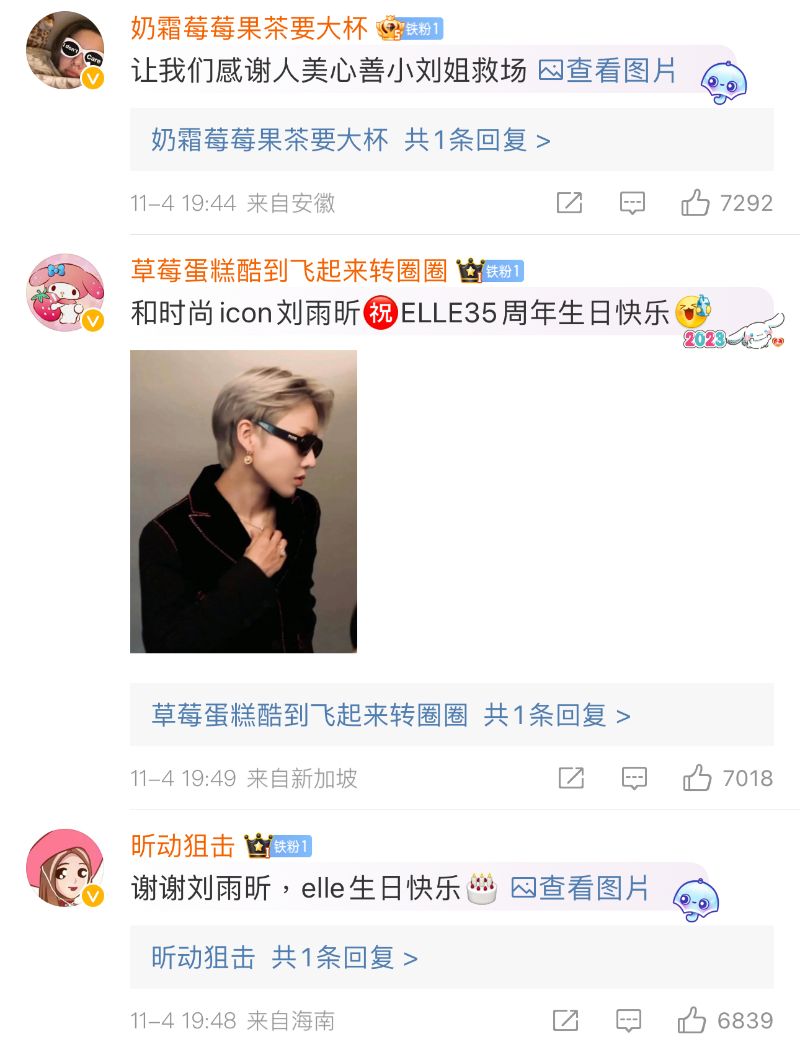Open 草莓蛋糕酷到飞起来转圈圈's username
The width and height of the screenshot is (800, 1042).
click(x=289, y=270)
